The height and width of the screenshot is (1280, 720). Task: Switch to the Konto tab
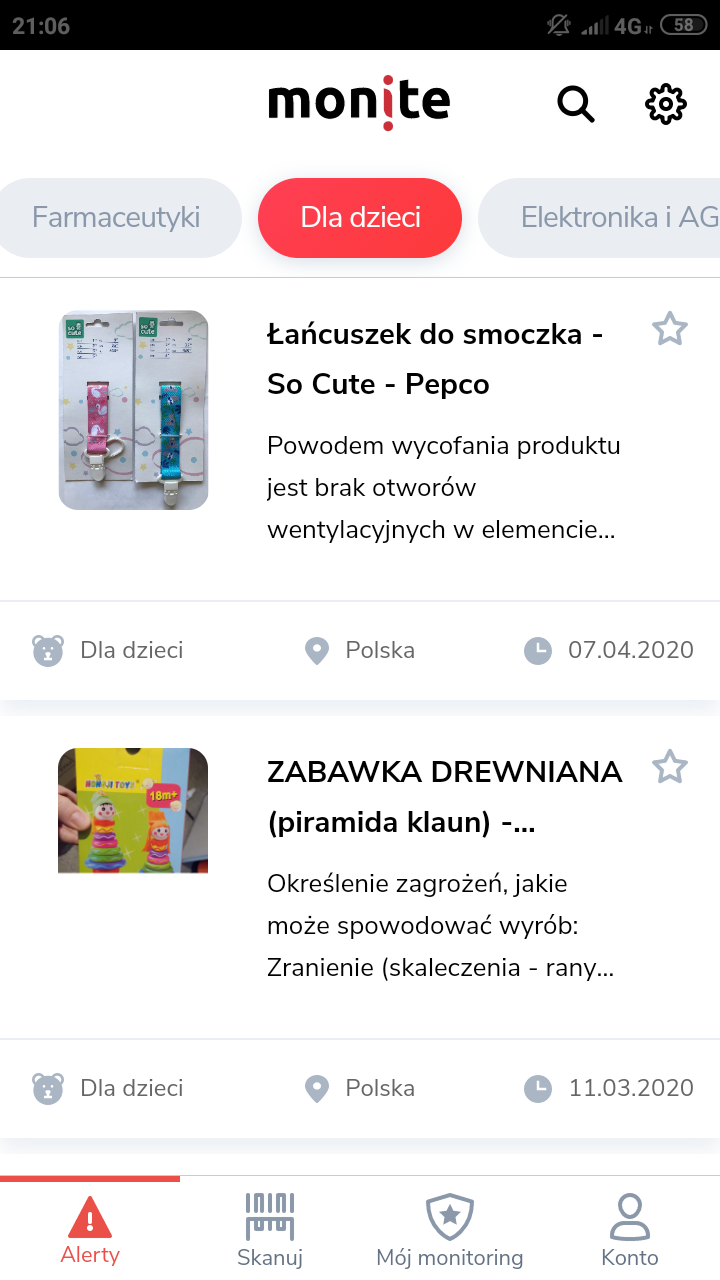pyautogui.click(x=630, y=1230)
